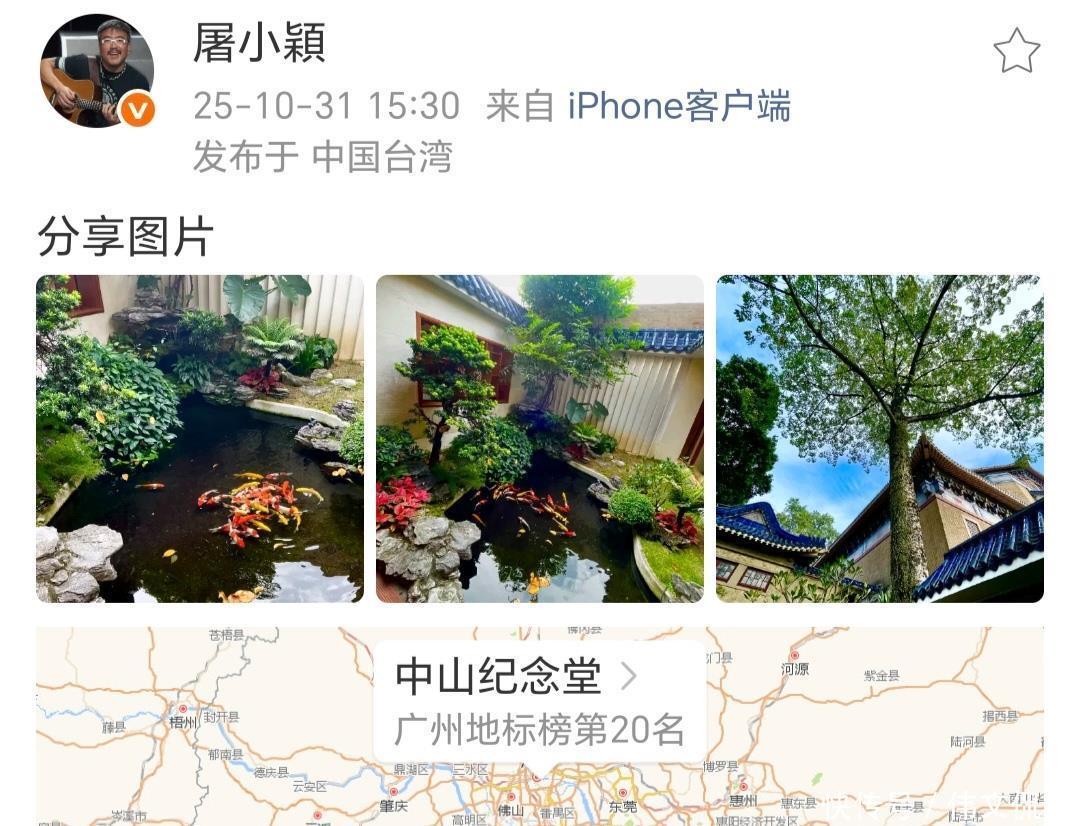Viewport: 1080px width, 826px height.
Task: View the first koi pond photo
Action: 200,438
